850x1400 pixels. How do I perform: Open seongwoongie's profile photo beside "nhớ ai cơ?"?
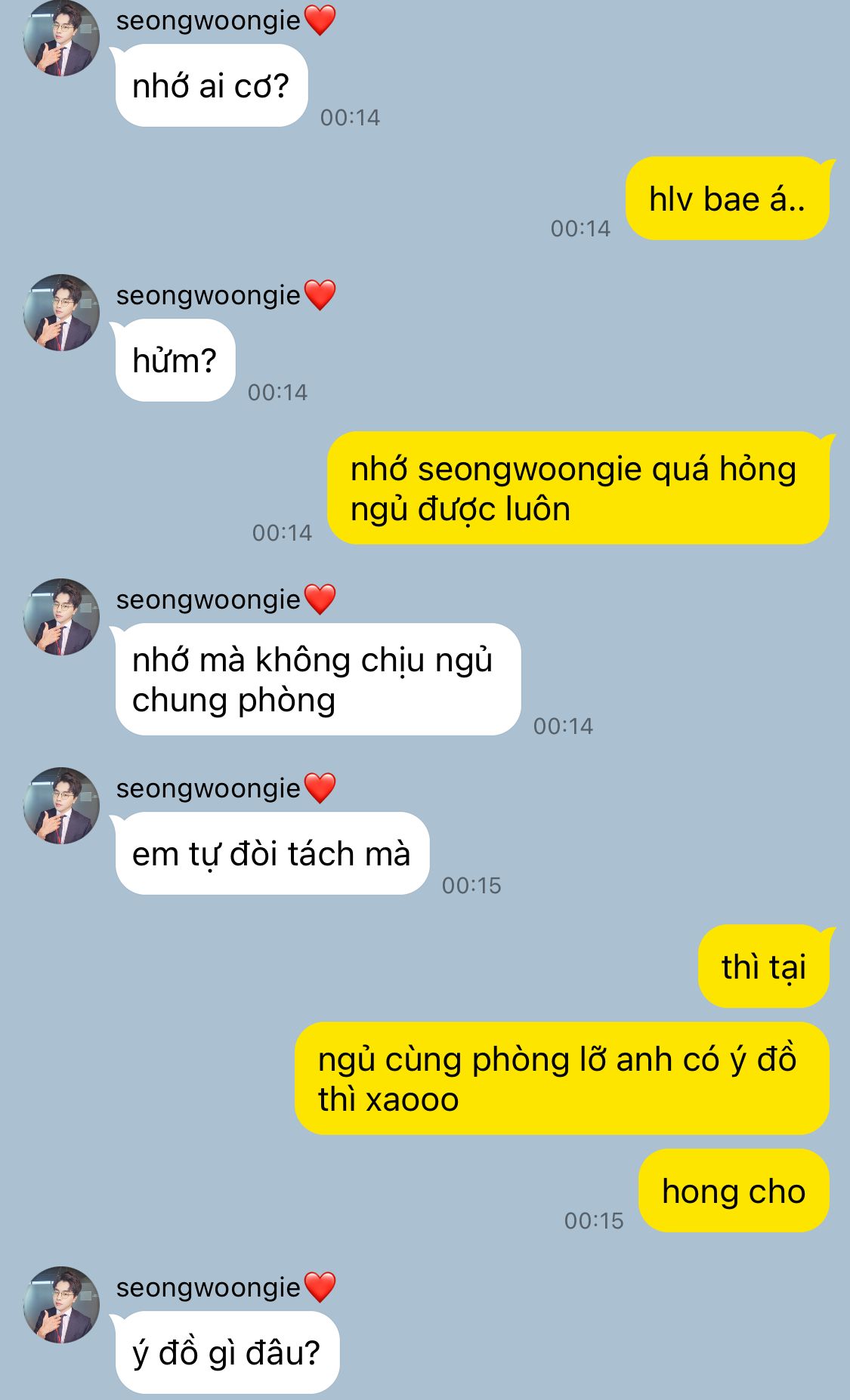pos(61,38)
